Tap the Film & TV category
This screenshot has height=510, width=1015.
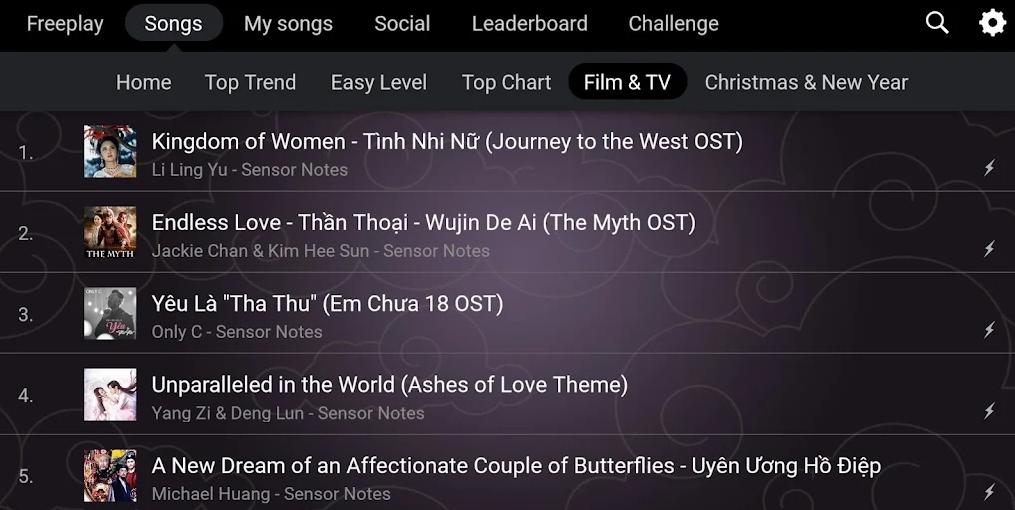(627, 82)
